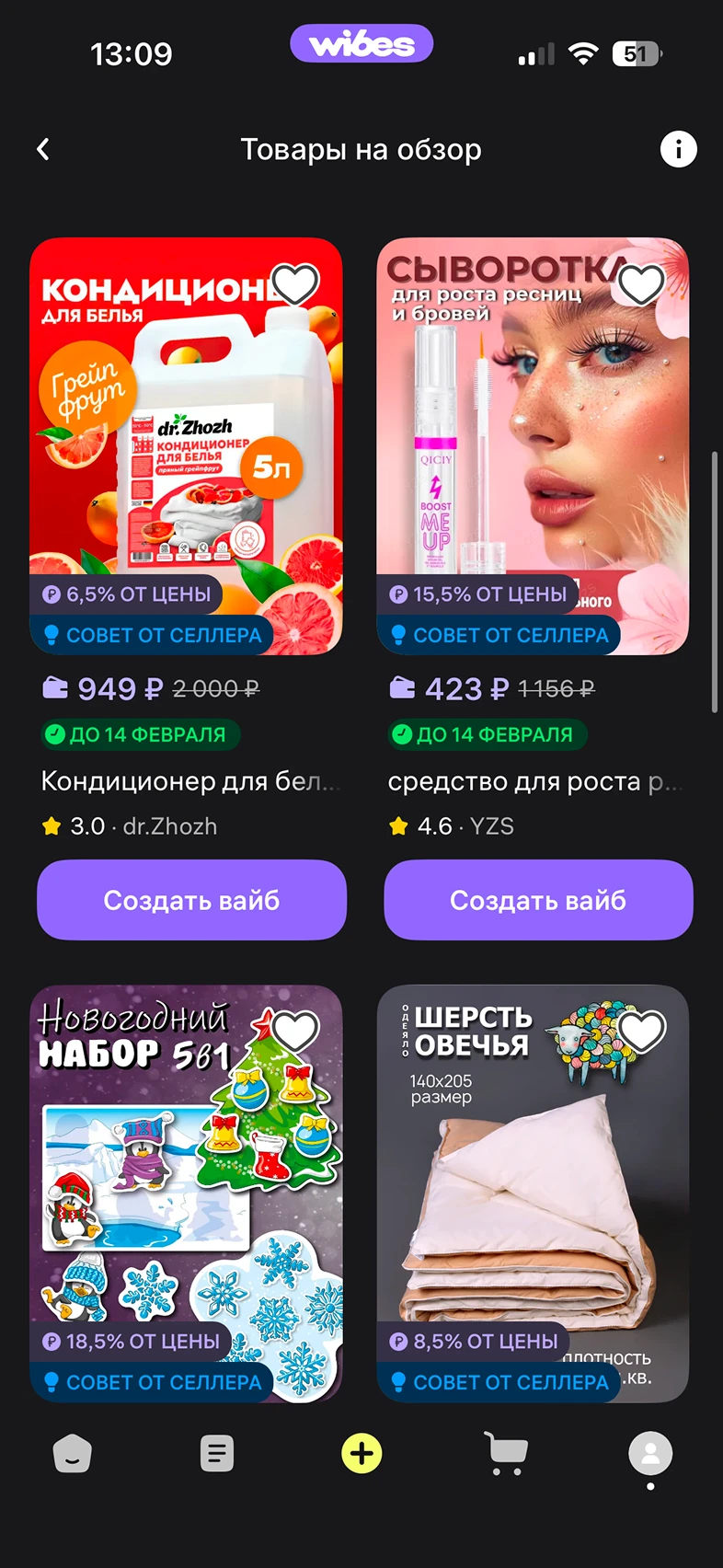Viewport: 723px width, 1568px height.
Task: Tap the yellow plus create button
Action: [361, 1455]
